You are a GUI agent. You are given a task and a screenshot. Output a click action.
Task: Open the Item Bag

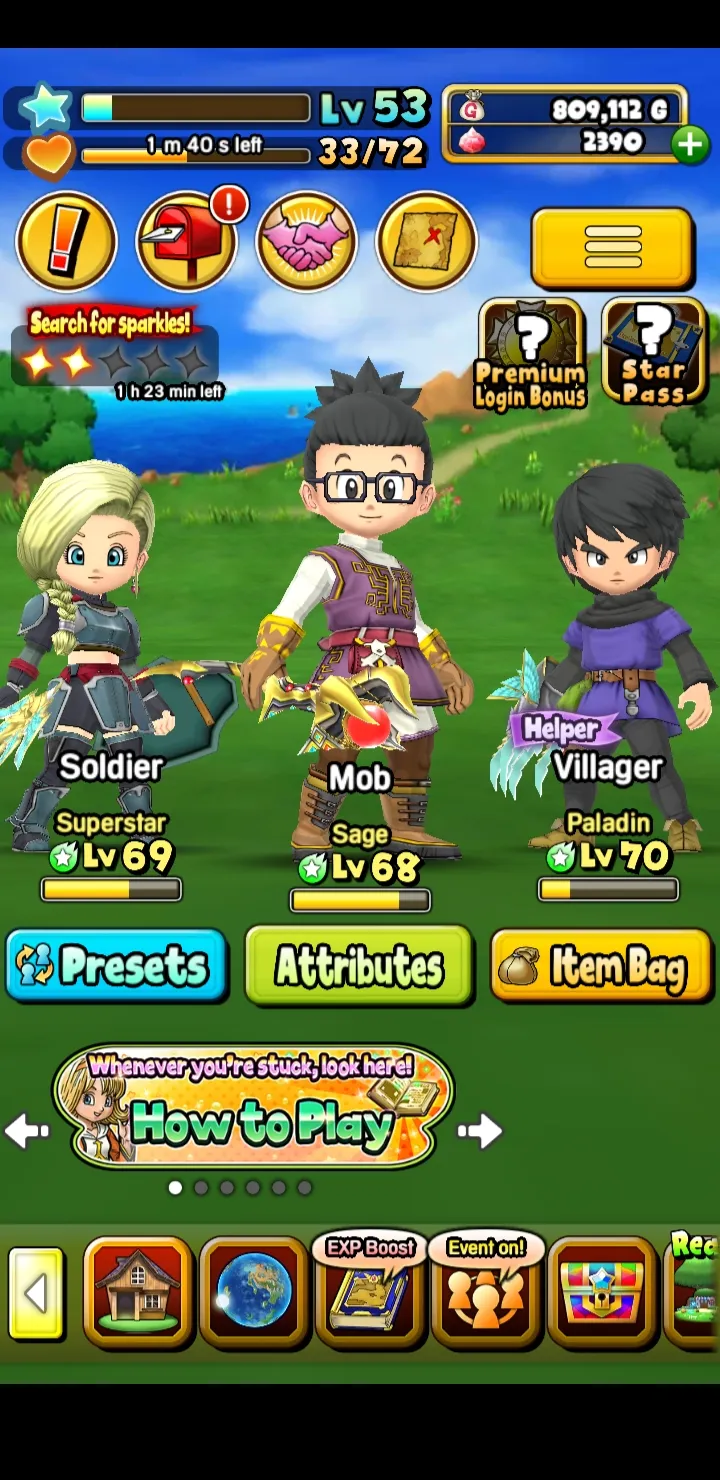(601, 966)
